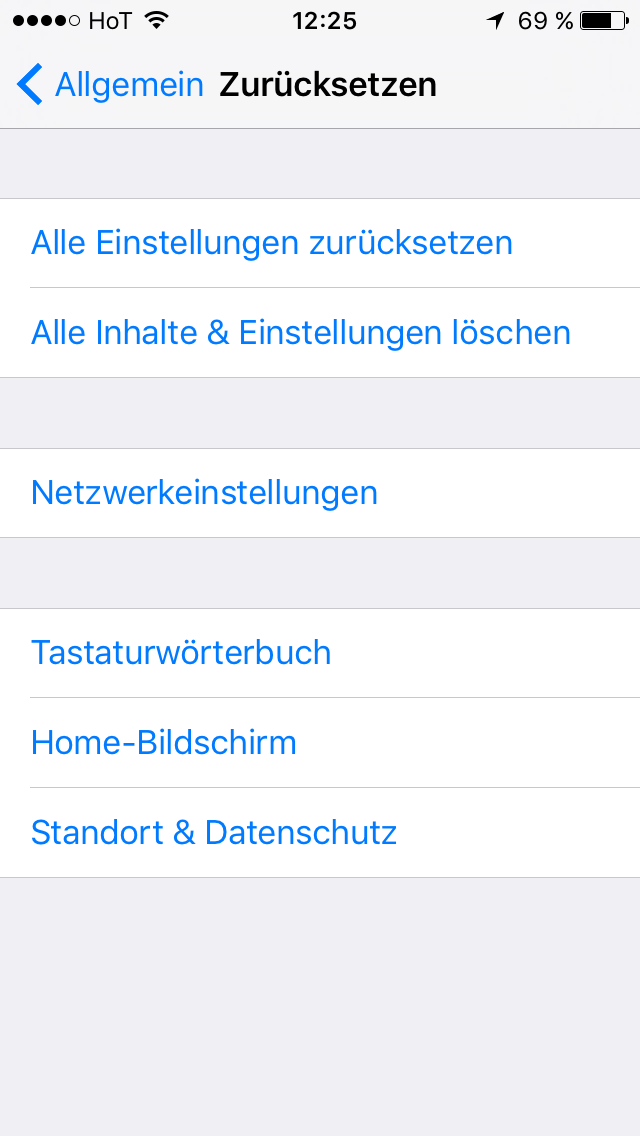This screenshot has height=1136, width=640.
Task: Reset Netzwerkeinstellungen
Action: 320,493
